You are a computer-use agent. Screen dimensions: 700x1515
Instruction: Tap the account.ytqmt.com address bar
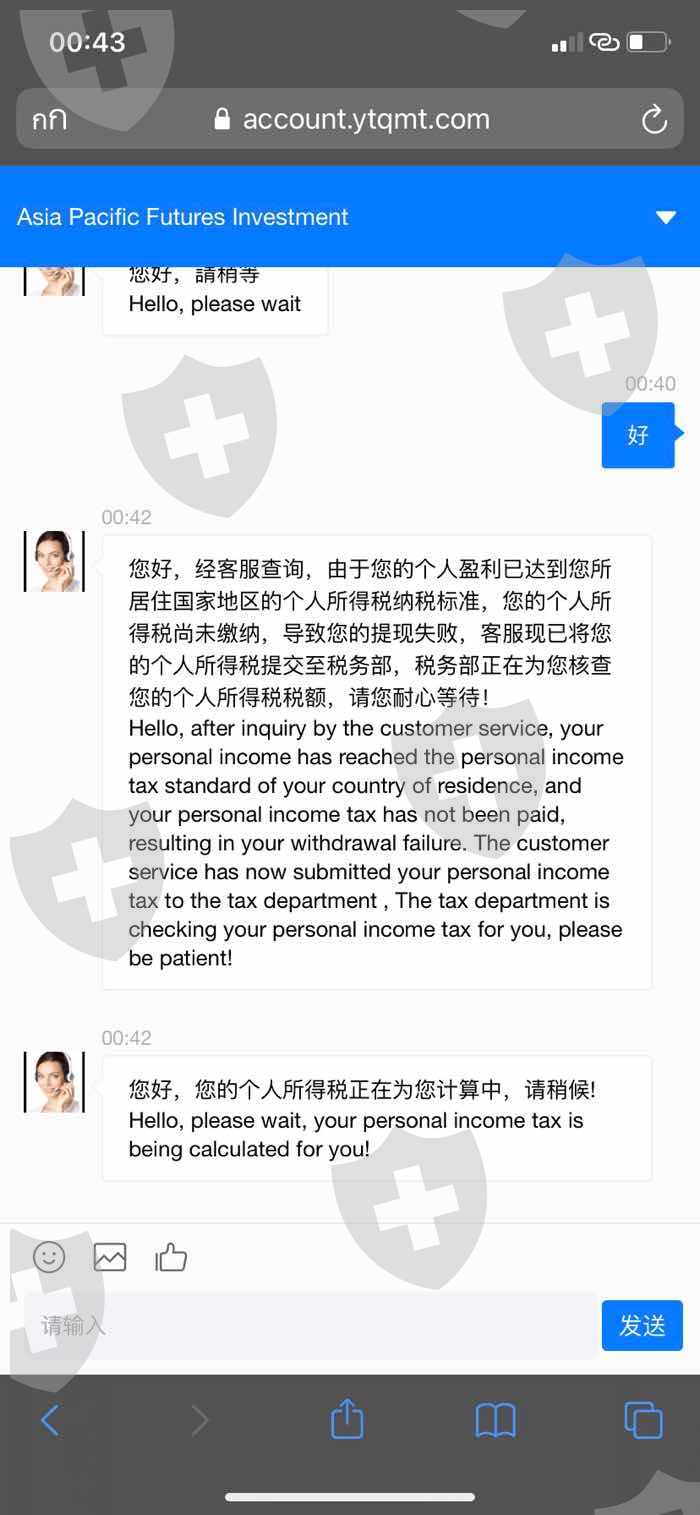[x=350, y=120]
